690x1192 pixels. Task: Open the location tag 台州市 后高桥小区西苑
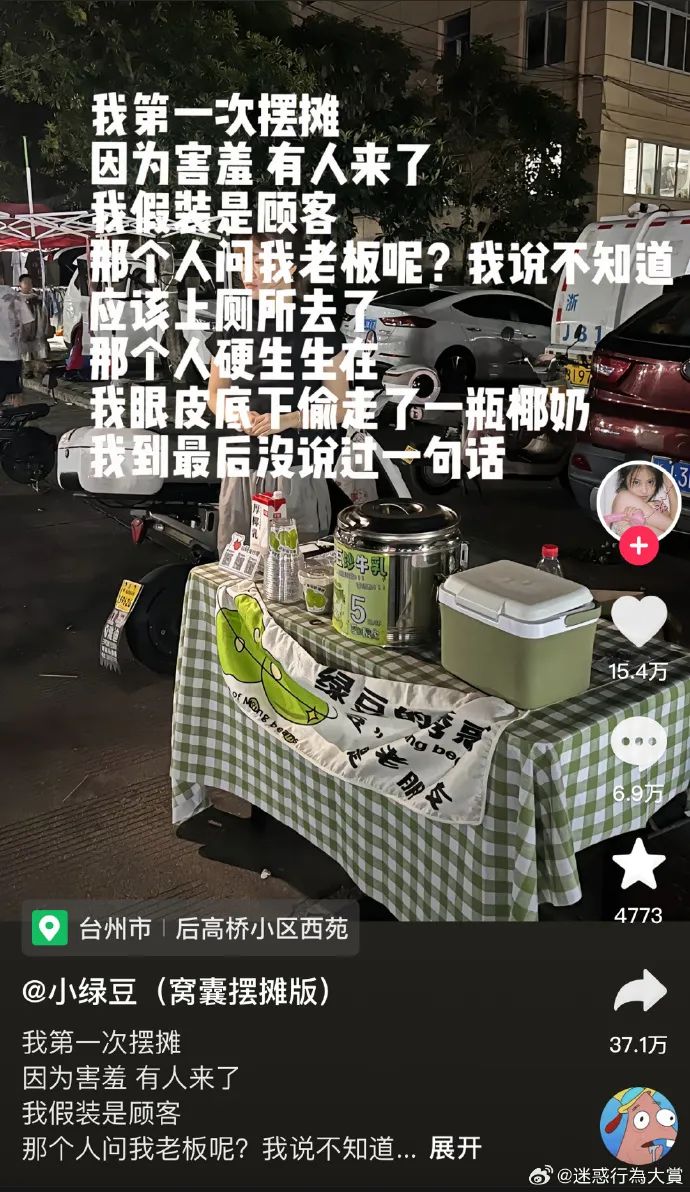click(190, 928)
